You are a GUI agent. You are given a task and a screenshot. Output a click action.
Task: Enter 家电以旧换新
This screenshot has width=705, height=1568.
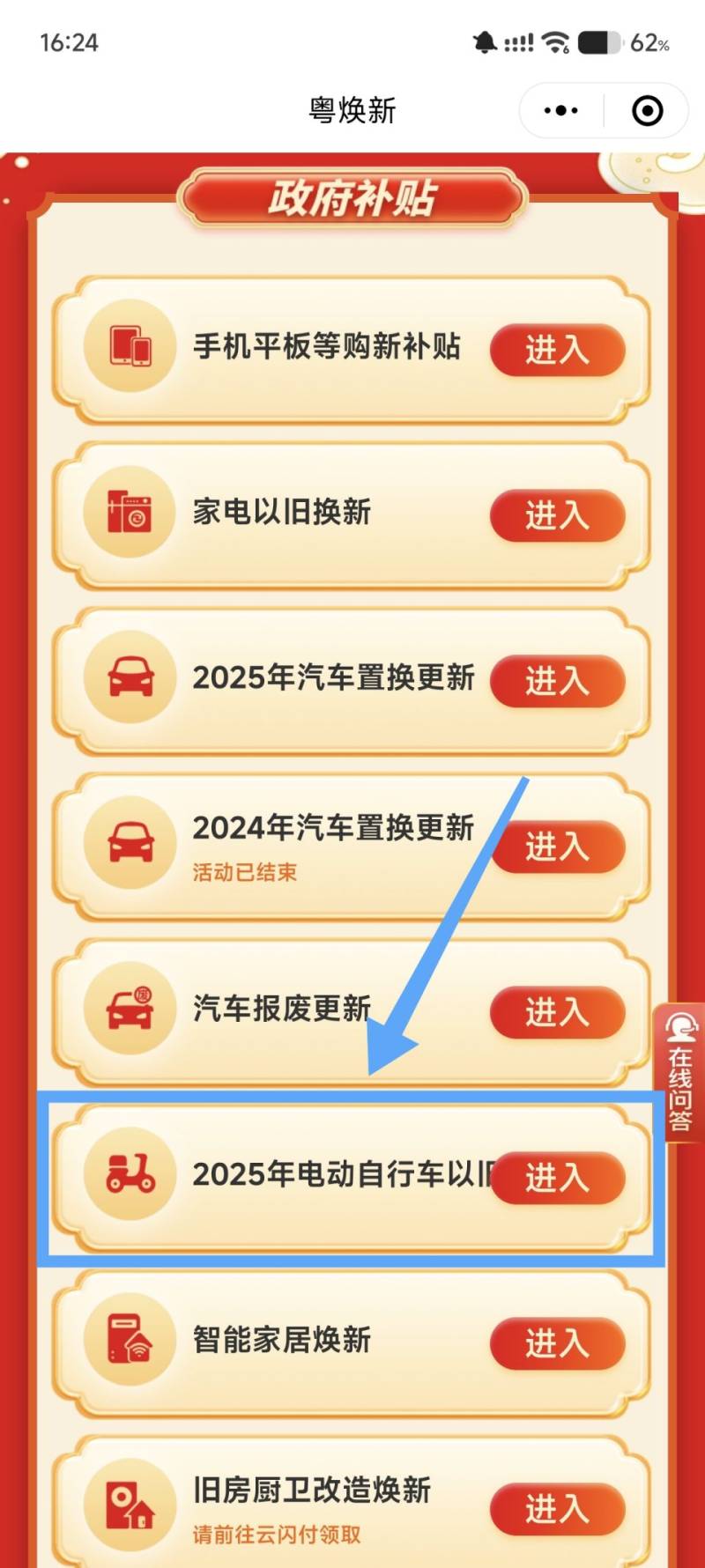pos(557,515)
